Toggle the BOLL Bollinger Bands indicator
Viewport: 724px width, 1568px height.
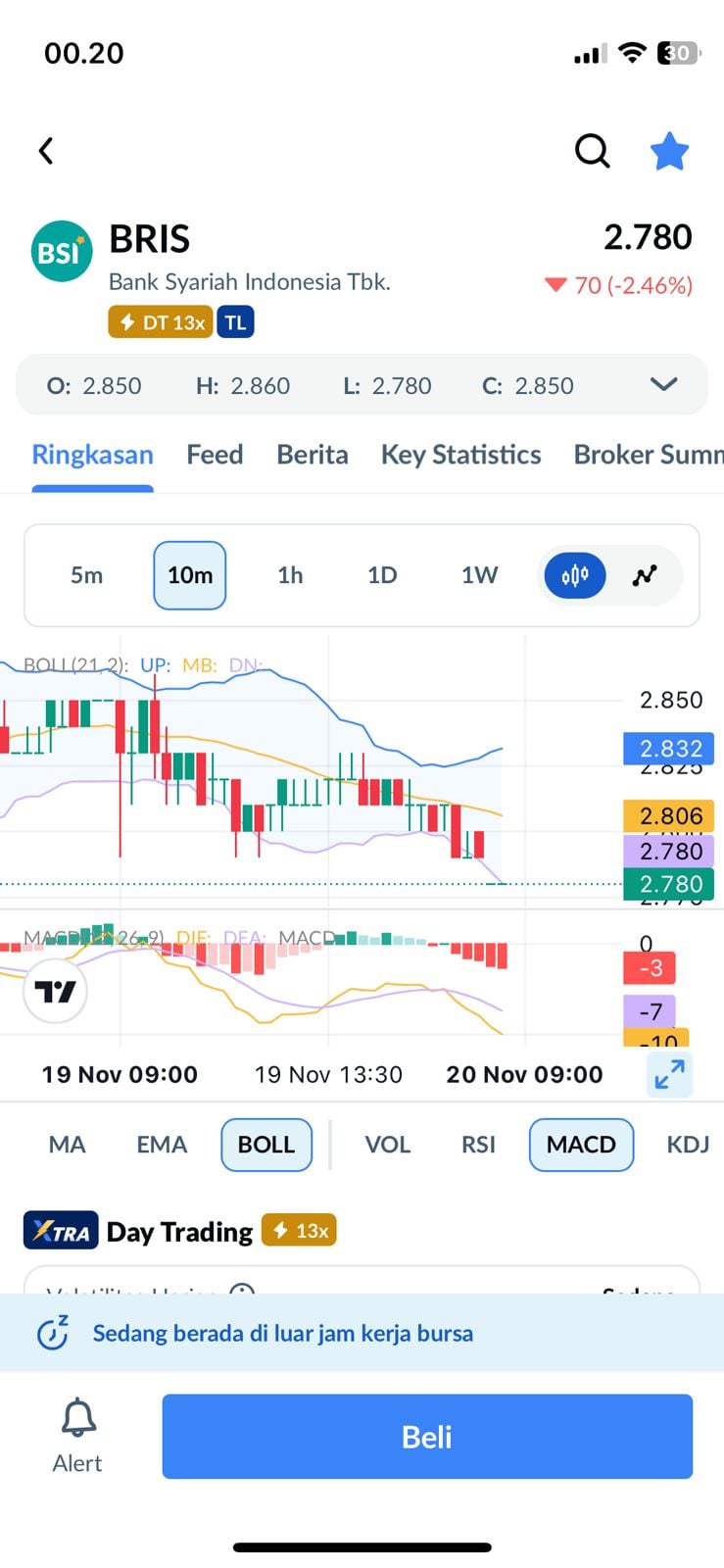(265, 1145)
